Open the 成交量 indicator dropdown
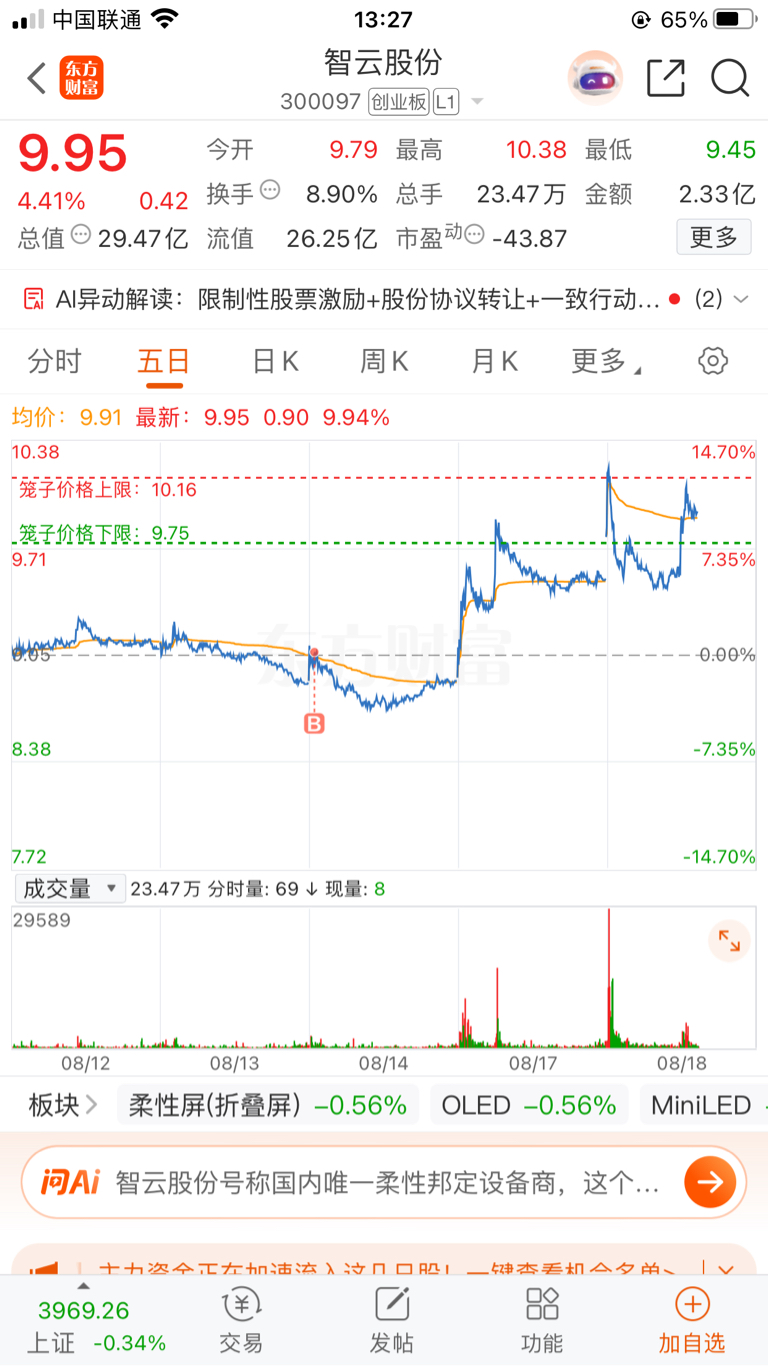The image size is (768, 1366). point(69,888)
